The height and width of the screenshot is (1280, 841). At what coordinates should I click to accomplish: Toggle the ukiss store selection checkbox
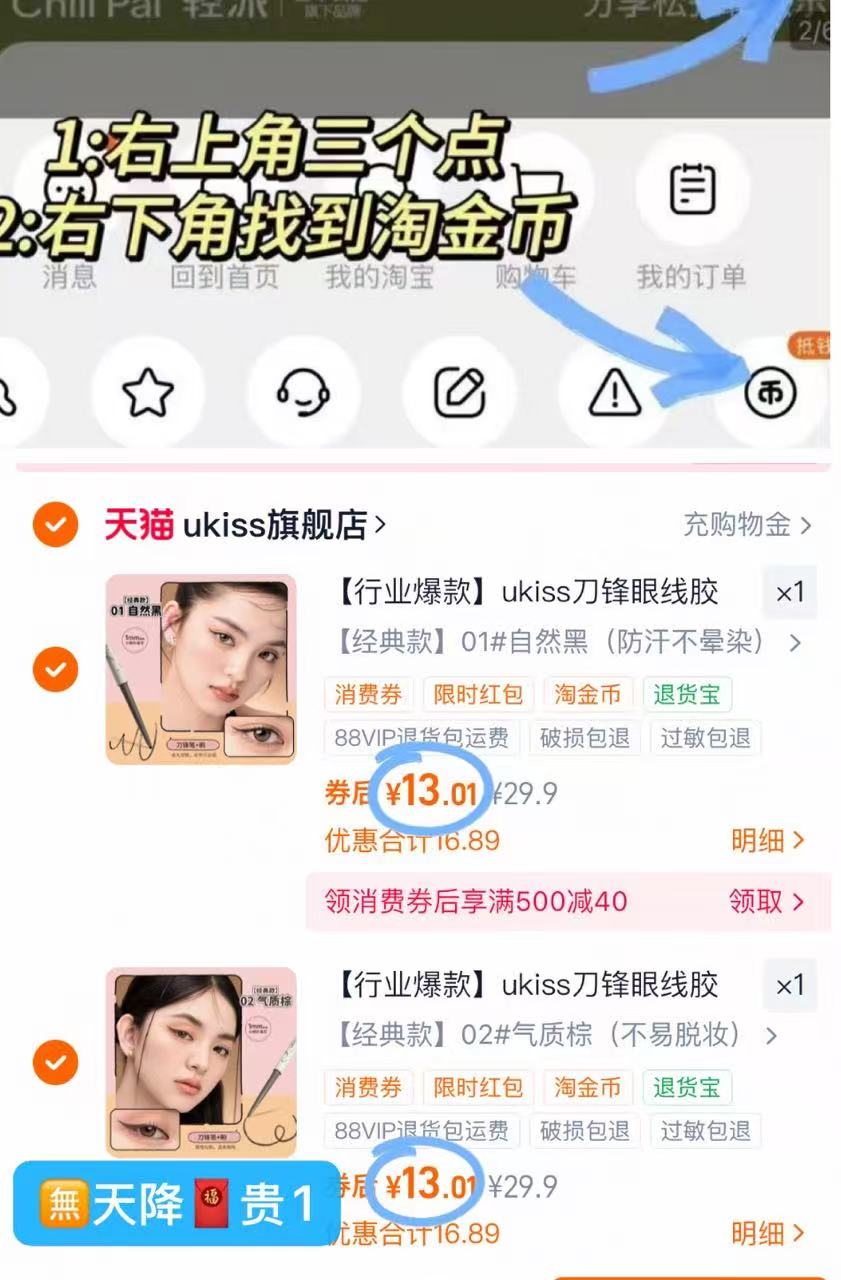tap(56, 522)
